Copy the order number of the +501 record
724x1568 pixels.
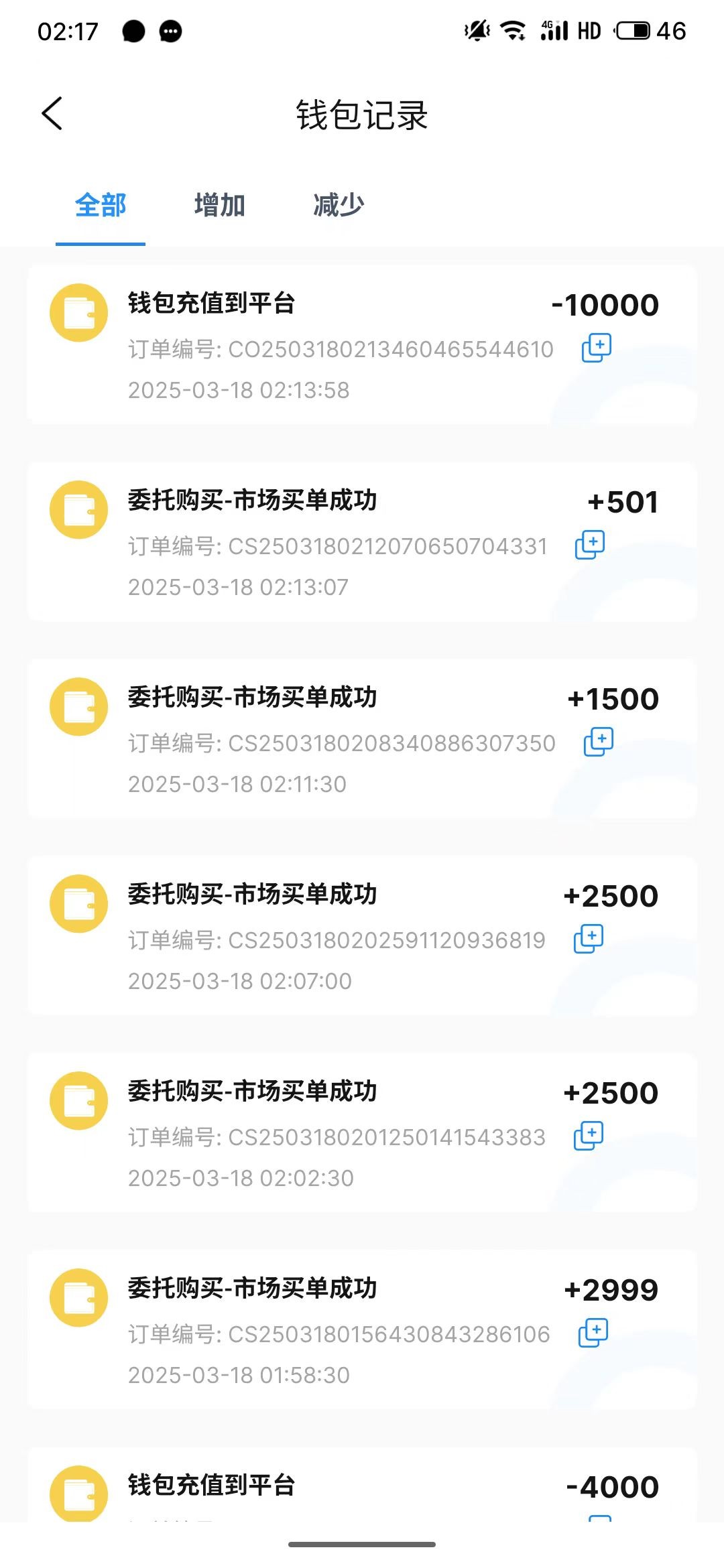pos(590,545)
